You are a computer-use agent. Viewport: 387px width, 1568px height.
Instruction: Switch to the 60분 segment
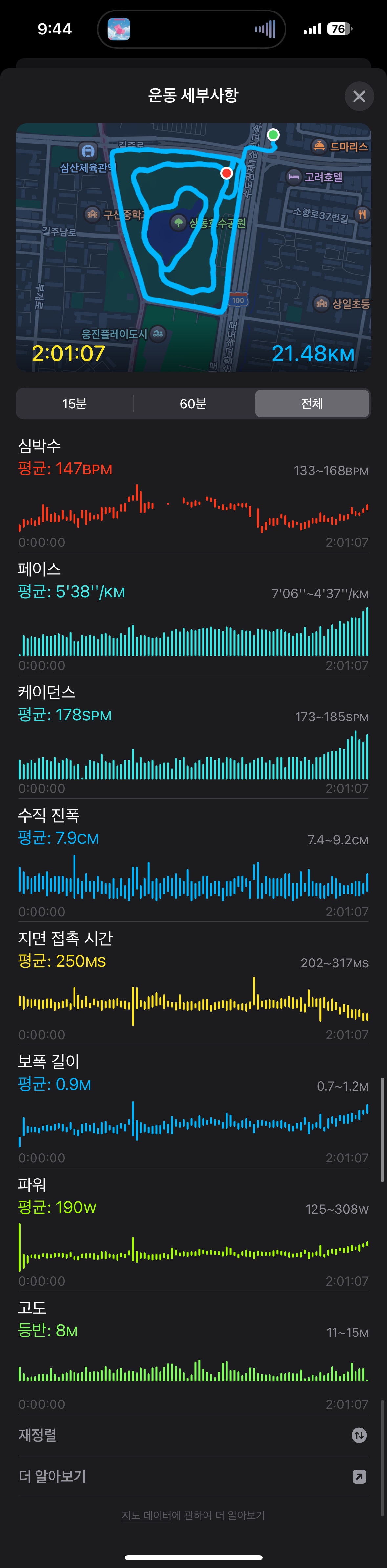coord(193,404)
